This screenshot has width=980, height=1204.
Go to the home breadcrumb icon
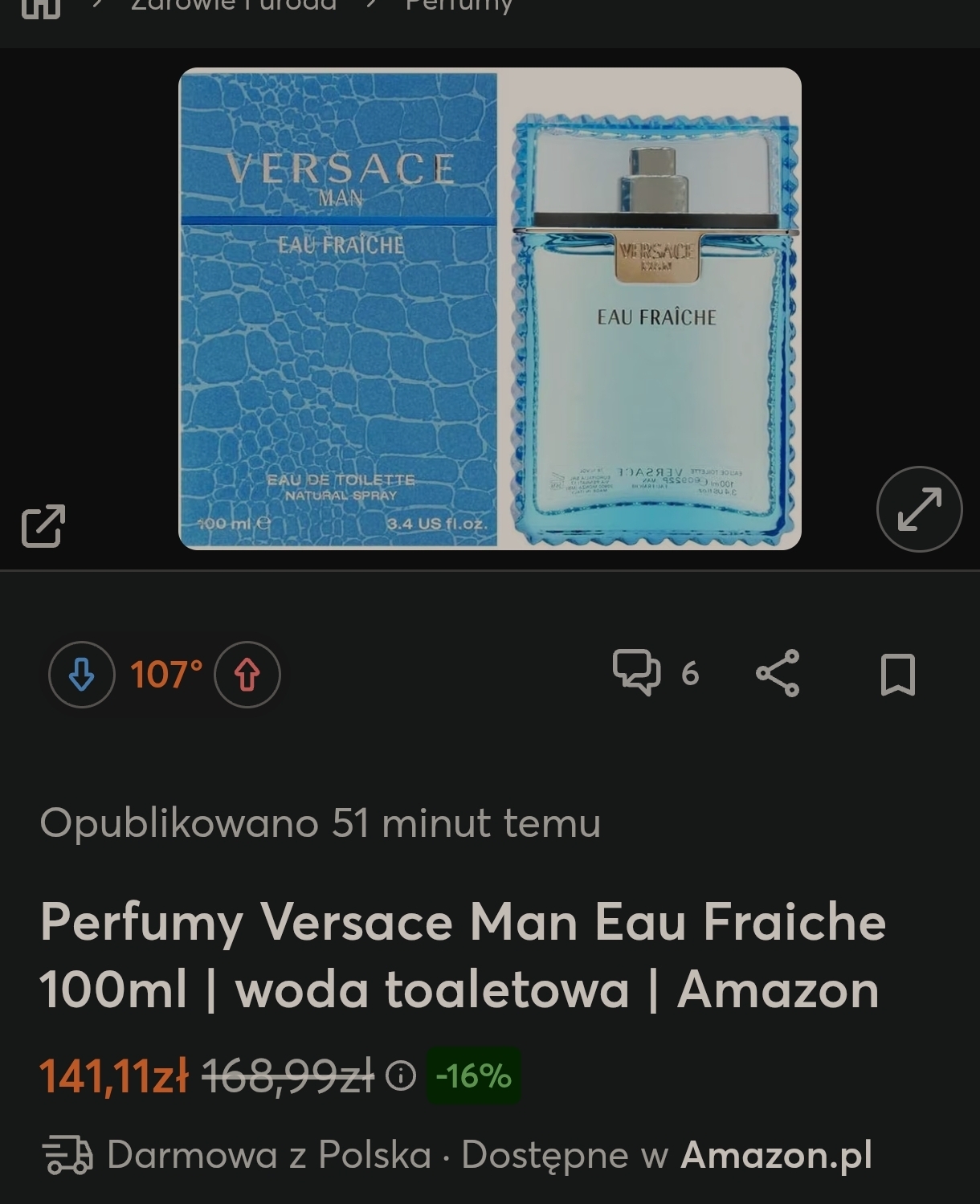click(40, 6)
